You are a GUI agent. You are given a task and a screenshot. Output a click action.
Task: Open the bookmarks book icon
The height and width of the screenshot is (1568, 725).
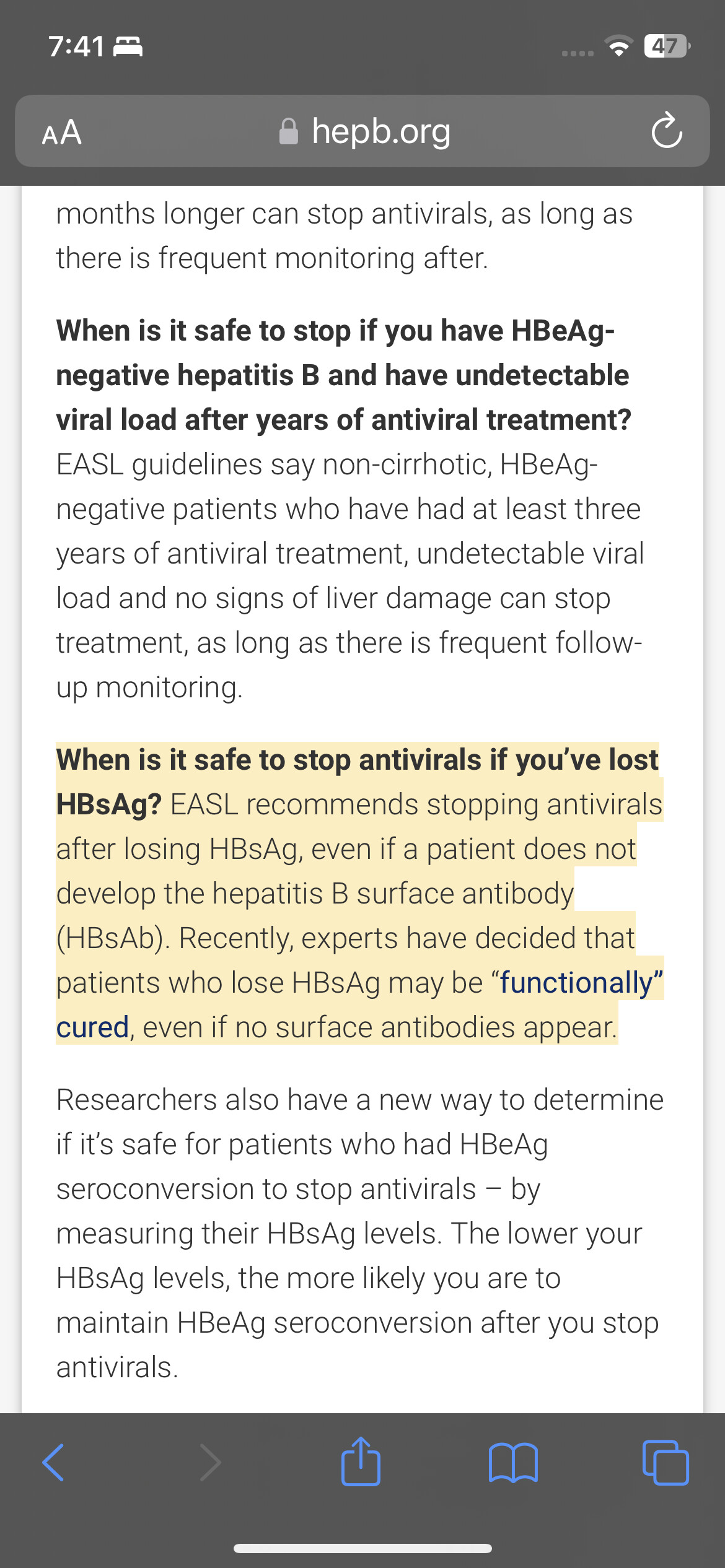point(513,1463)
